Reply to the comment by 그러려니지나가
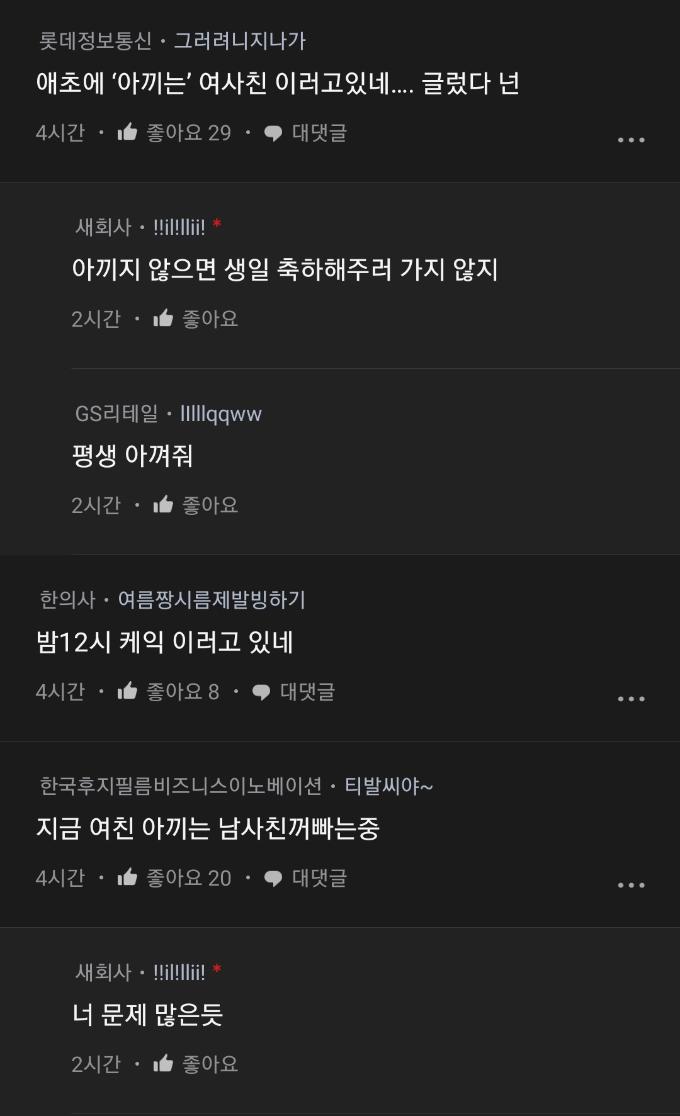Viewport: 680px width, 1116px height. pyautogui.click(x=306, y=132)
